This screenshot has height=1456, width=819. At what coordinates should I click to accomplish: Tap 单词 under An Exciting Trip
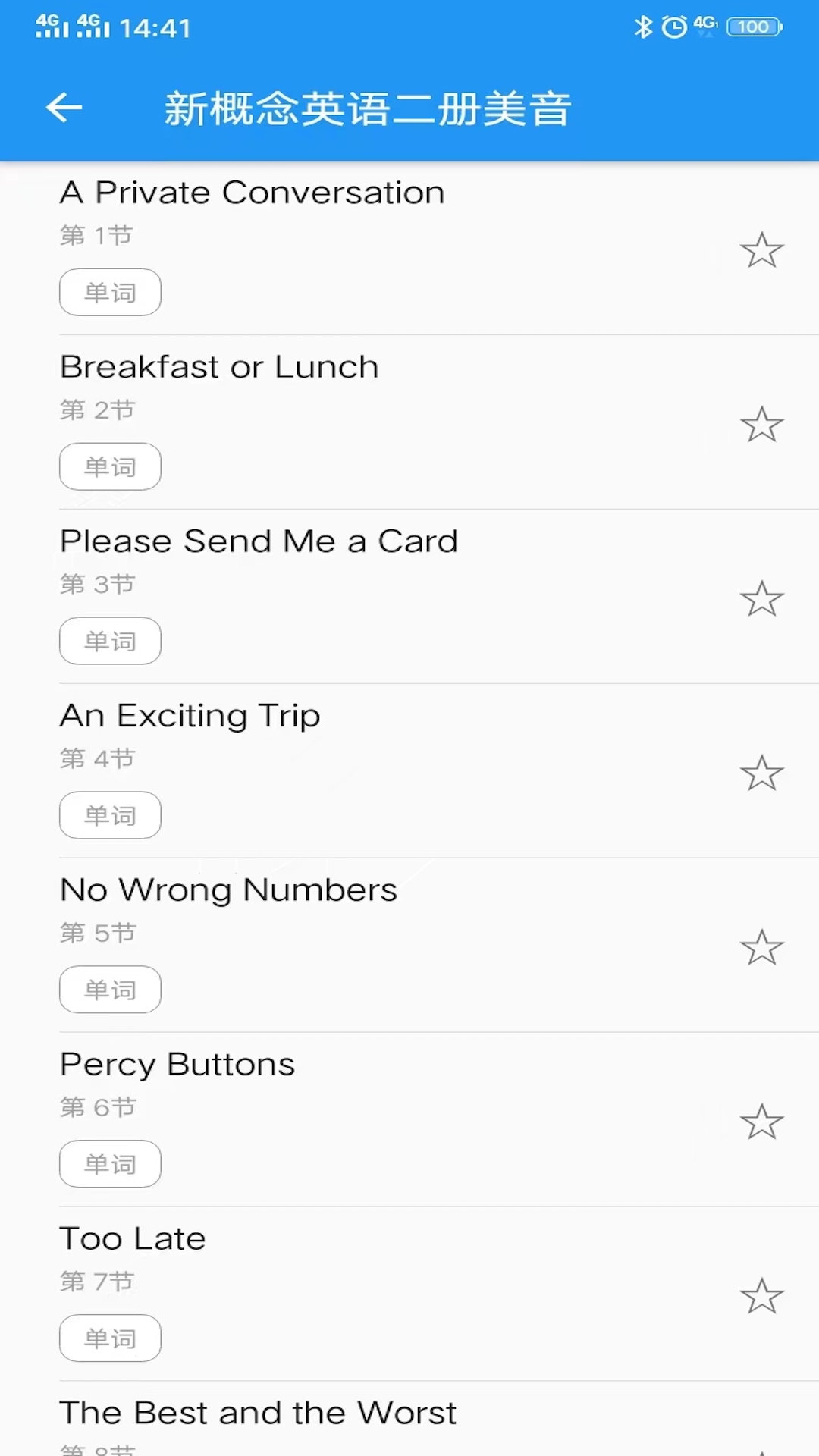point(111,816)
